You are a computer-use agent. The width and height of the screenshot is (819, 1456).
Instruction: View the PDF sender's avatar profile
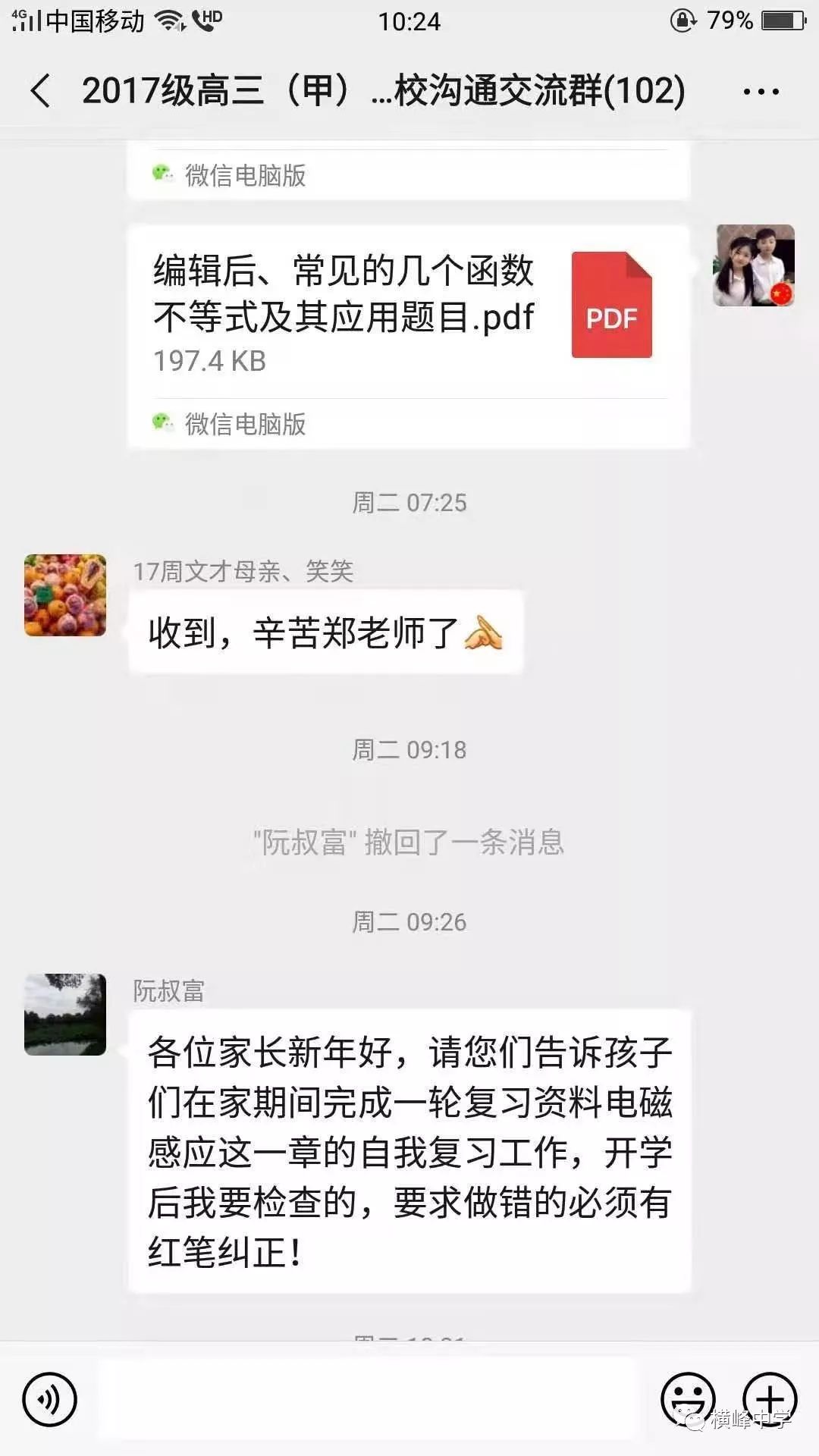[754, 266]
